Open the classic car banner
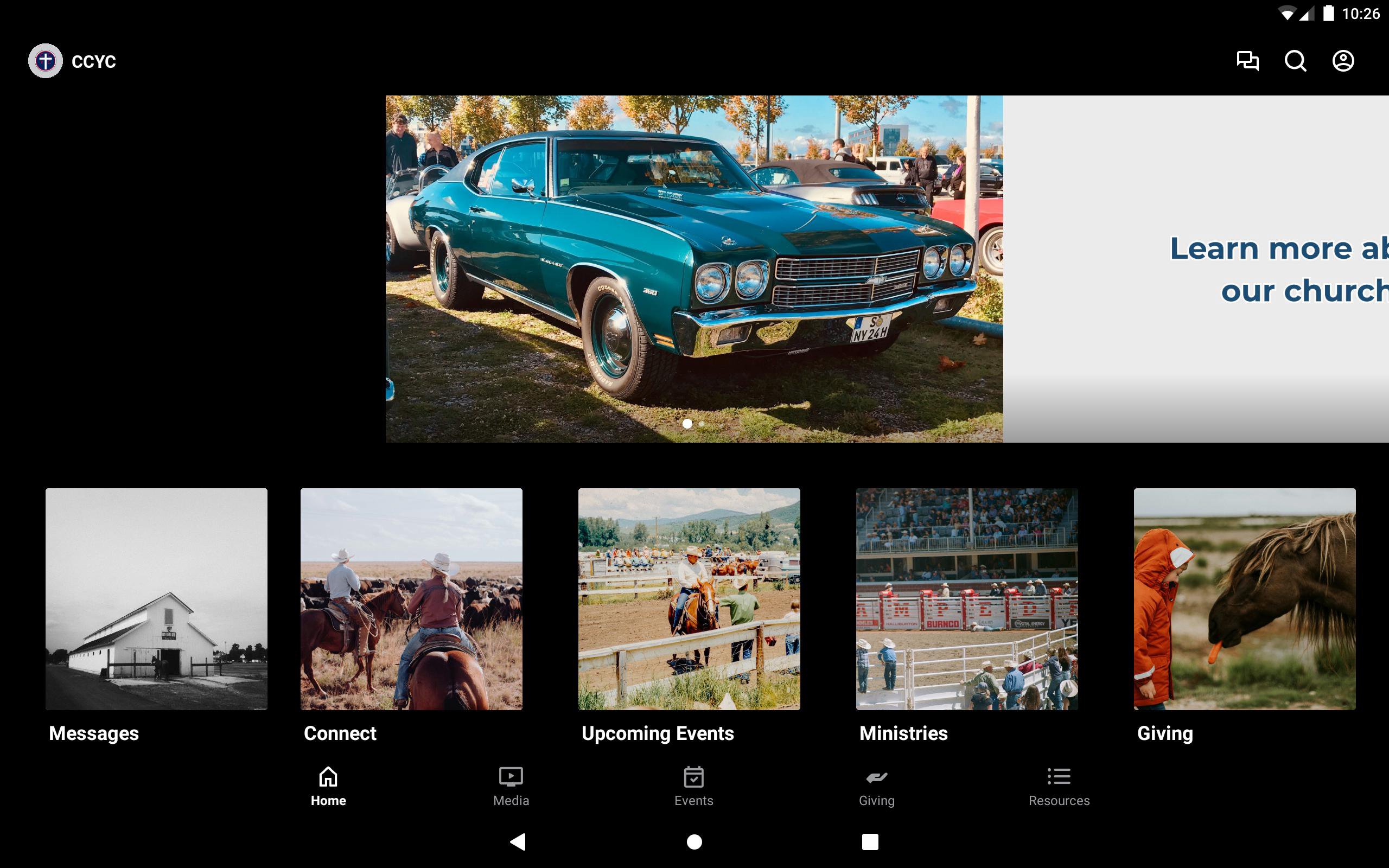This screenshot has width=1389, height=868. click(x=694, y=269)
